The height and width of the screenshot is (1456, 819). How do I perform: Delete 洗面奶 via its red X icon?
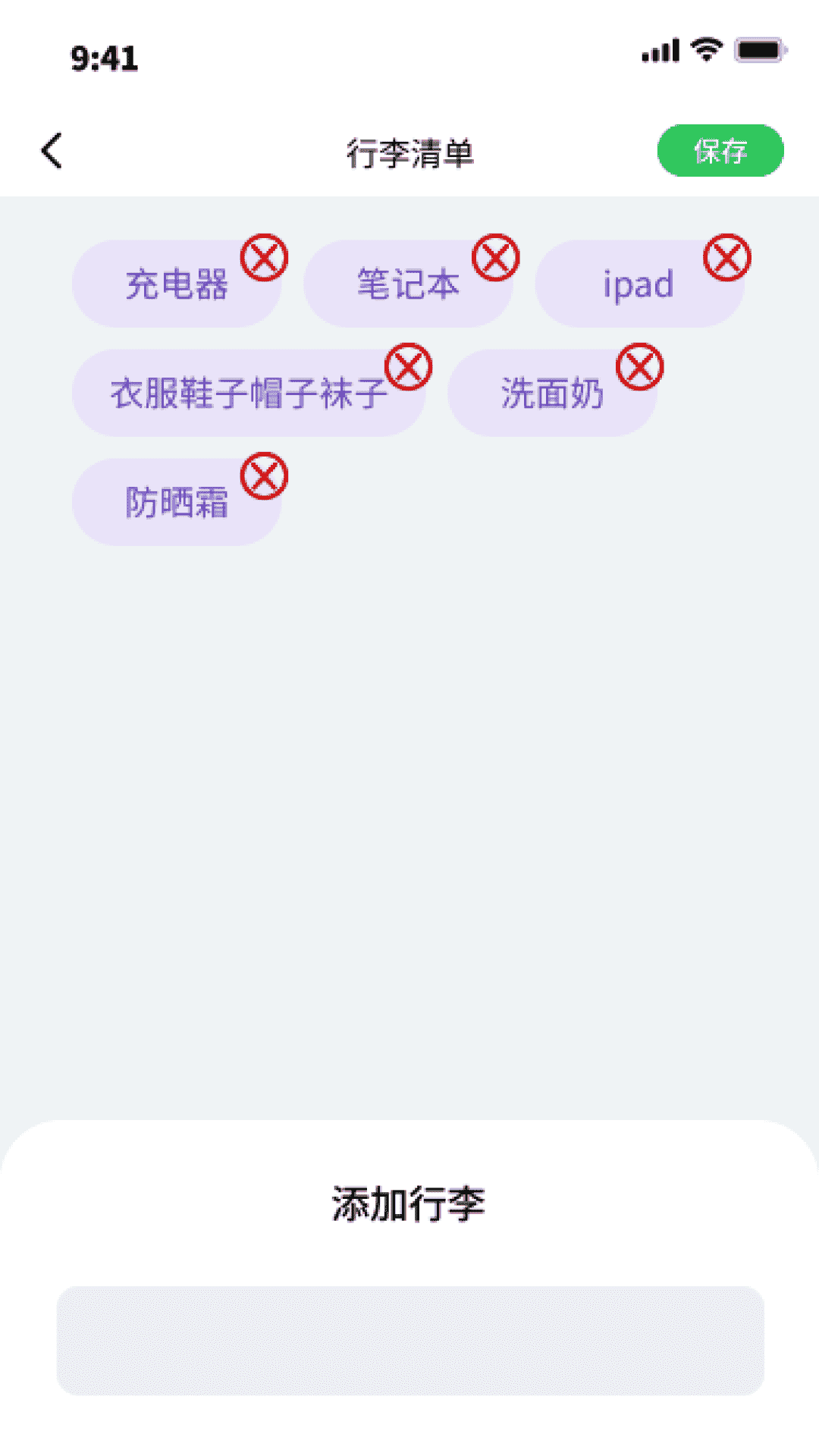click(x=639, y=367)
